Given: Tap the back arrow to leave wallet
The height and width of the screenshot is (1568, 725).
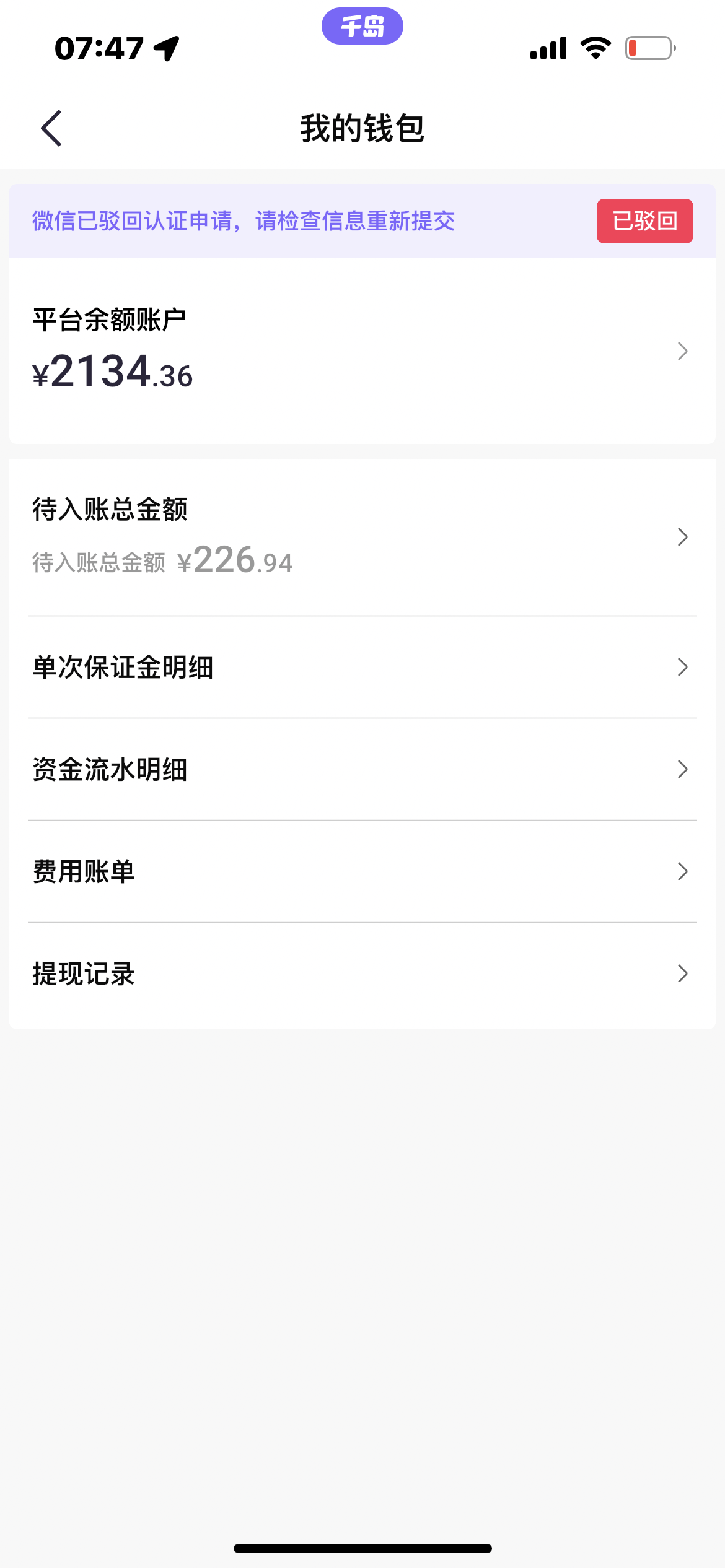Looking at the screenshot, I should 51,127.
